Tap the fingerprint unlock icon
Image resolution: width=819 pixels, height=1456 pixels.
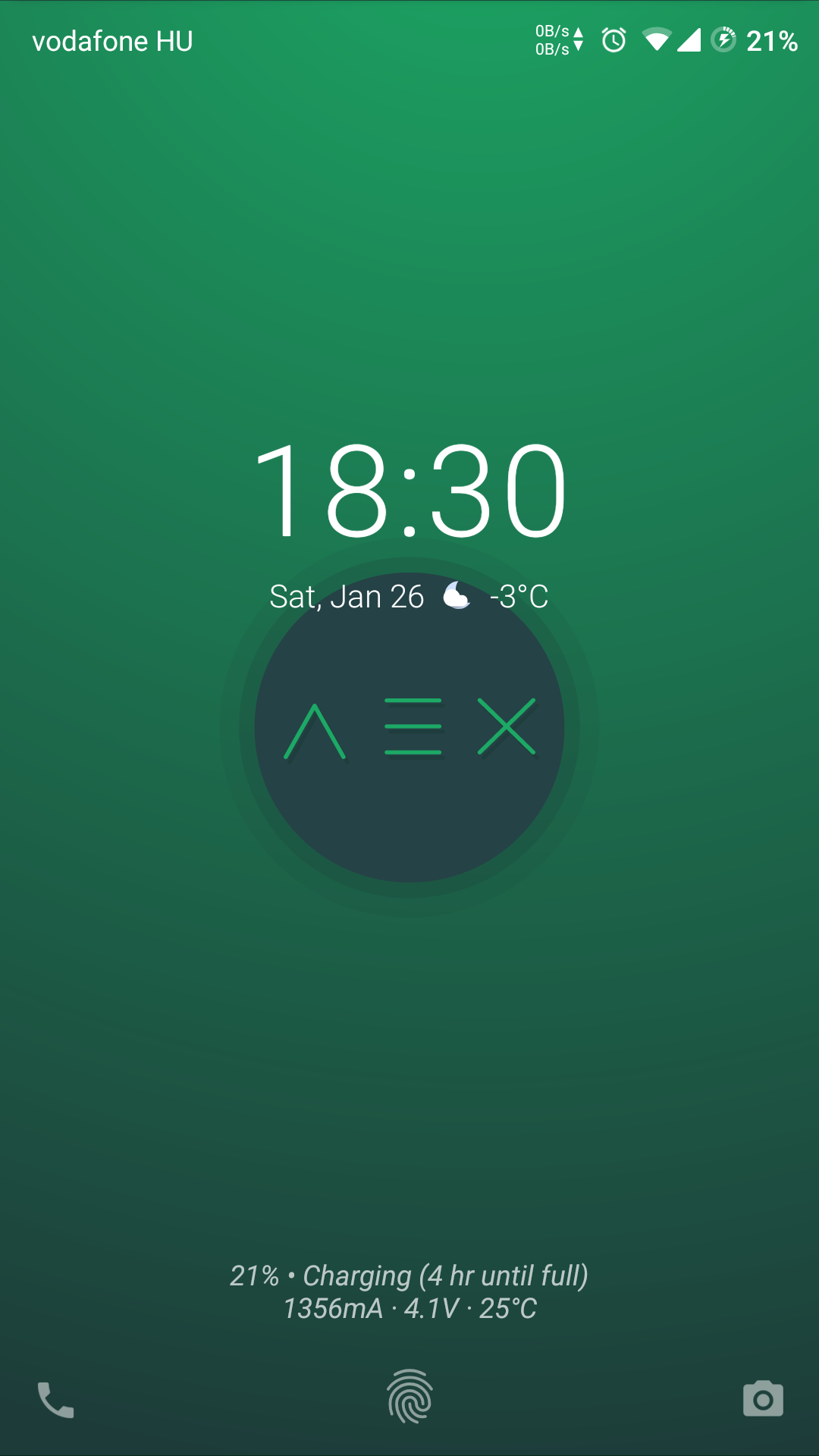click(409, 1396)
